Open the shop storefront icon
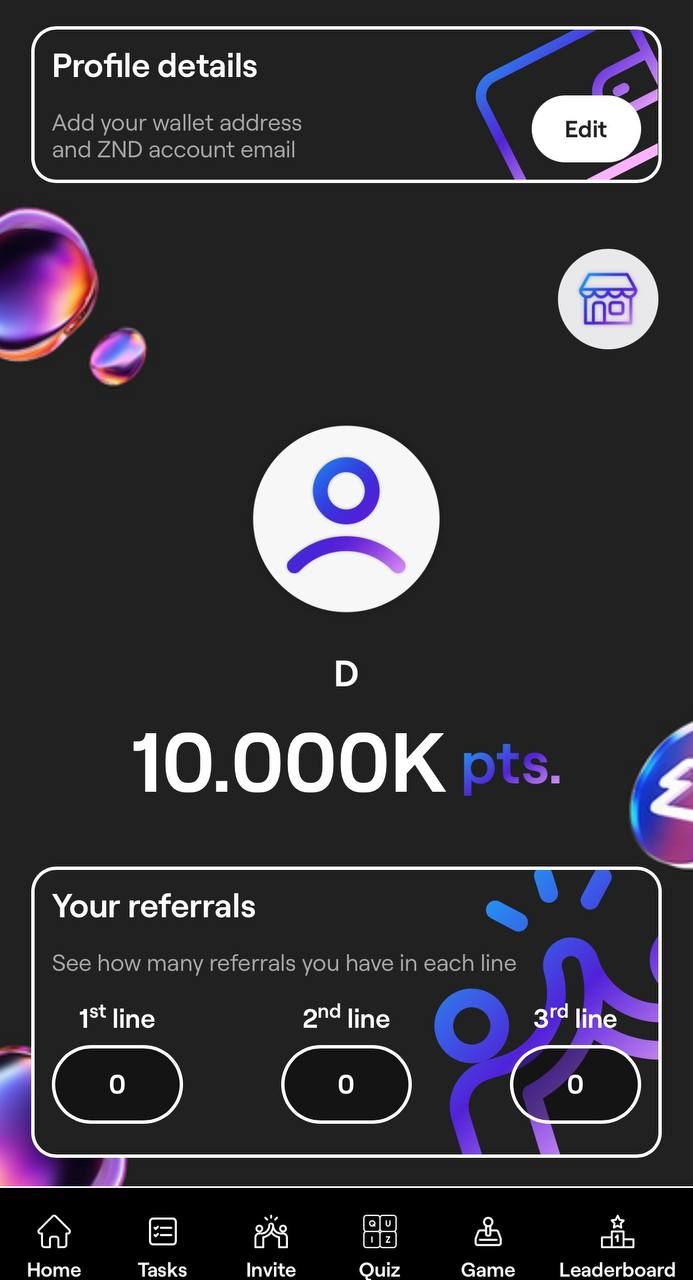The width and height of the screenshot is (693, 1280). pyautogui.click(x=608, y=299)
